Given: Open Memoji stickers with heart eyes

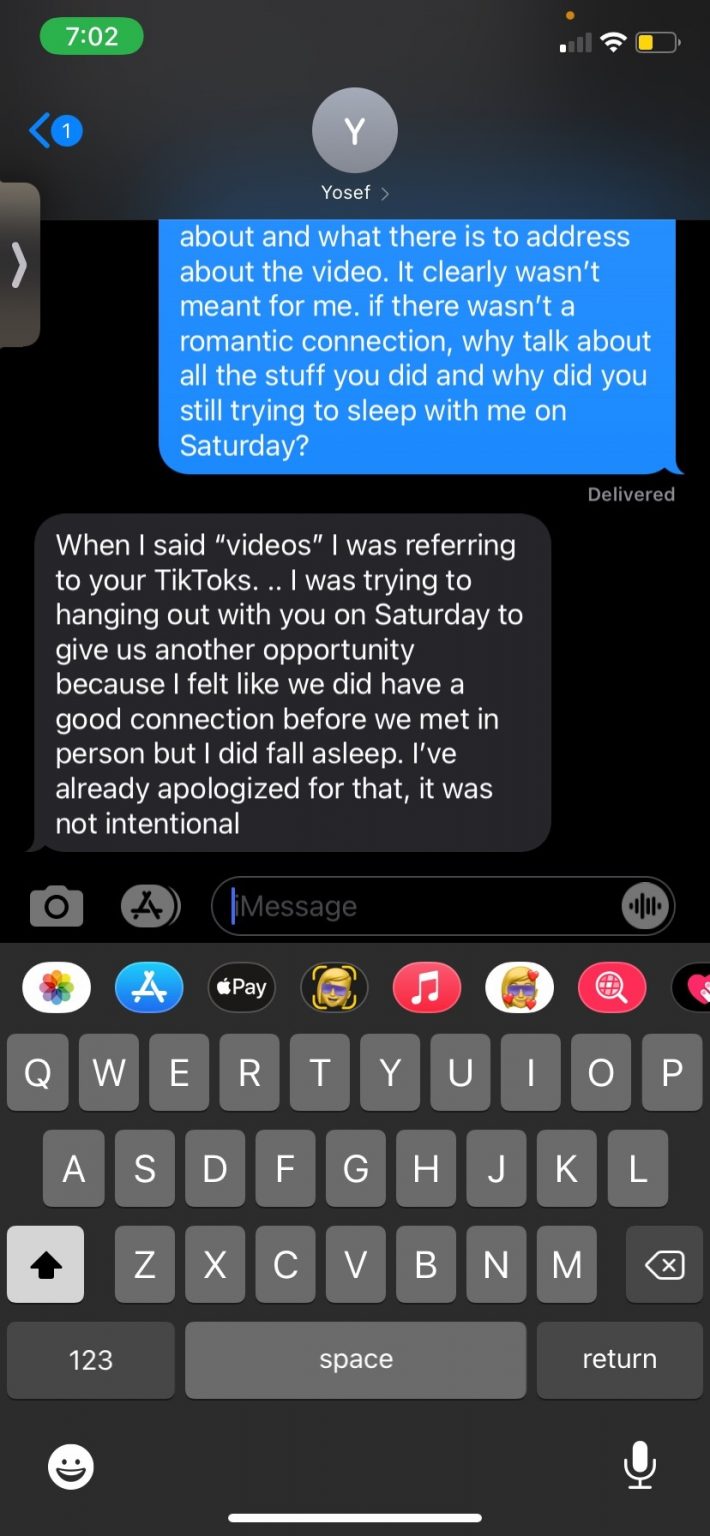Looking at the screenshot, I should tap(519, 988).
